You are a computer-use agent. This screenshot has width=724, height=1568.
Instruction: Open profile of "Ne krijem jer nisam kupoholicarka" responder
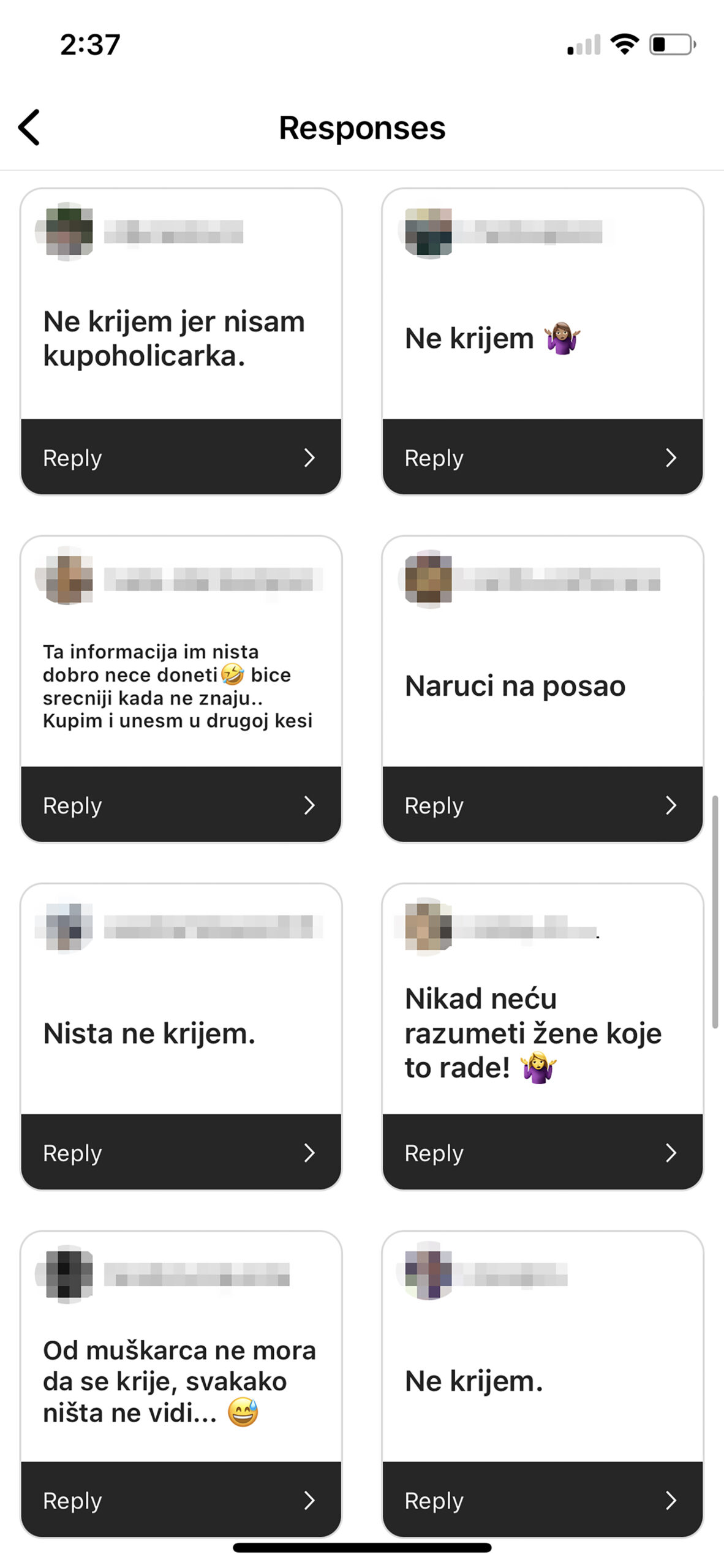69,232
